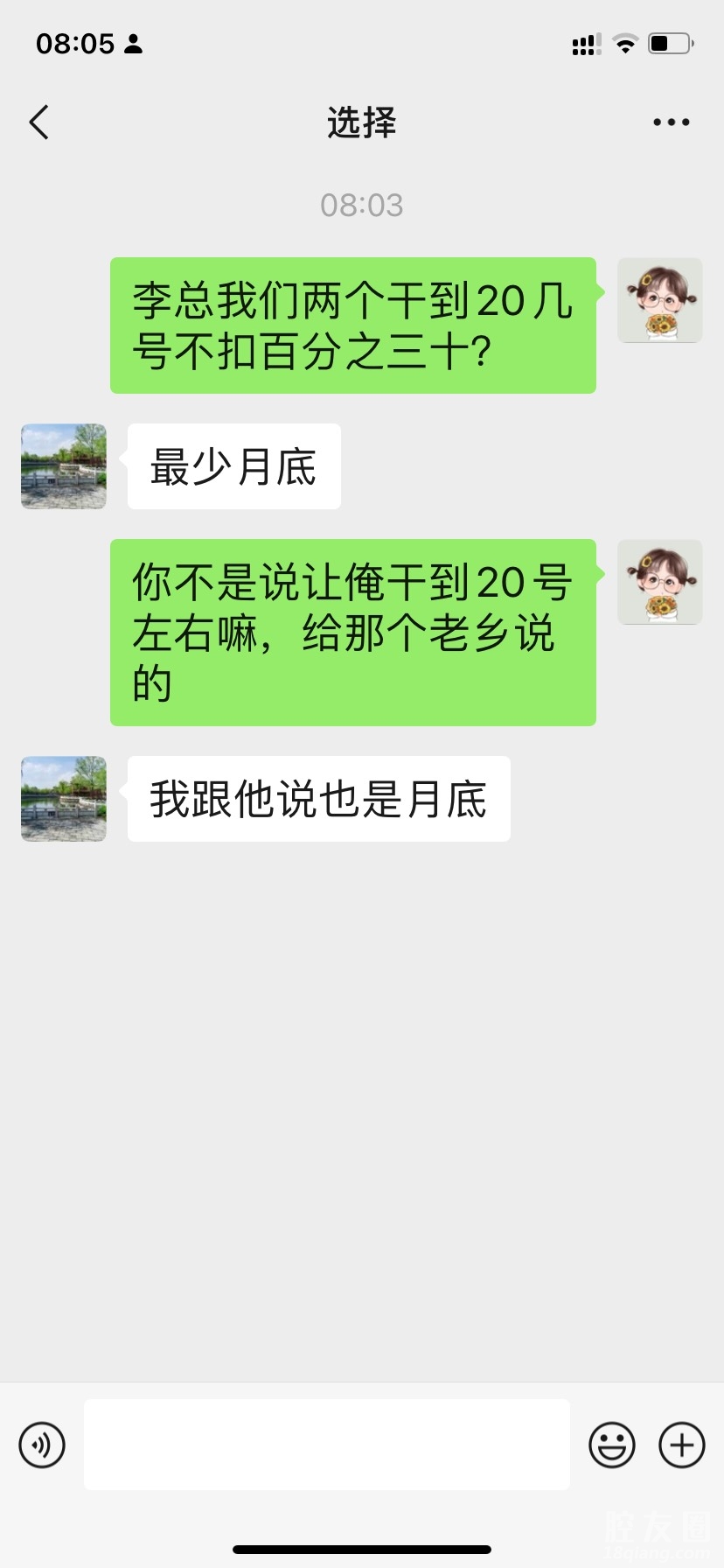Image resolution: width=724 pixels, height=1568 pixels.
Task: Open the cartoon girl avatar beside 李总 message
Action: click(659, 300)
